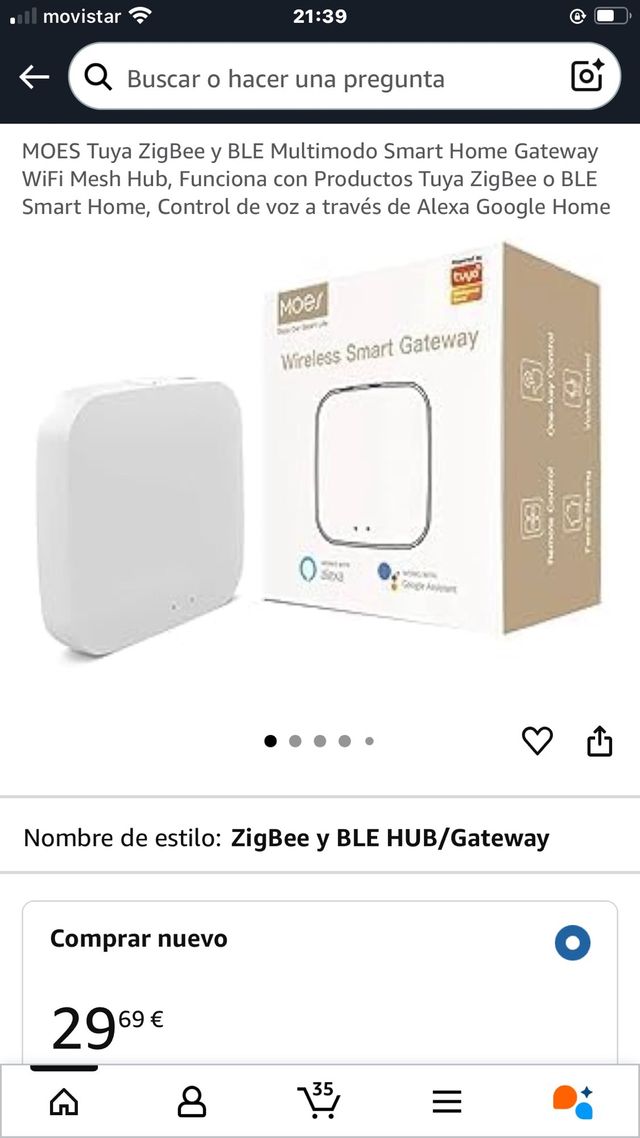Open the camera lens search icon
This screenshot has height=1138, width=640.
tap(587, 76)
